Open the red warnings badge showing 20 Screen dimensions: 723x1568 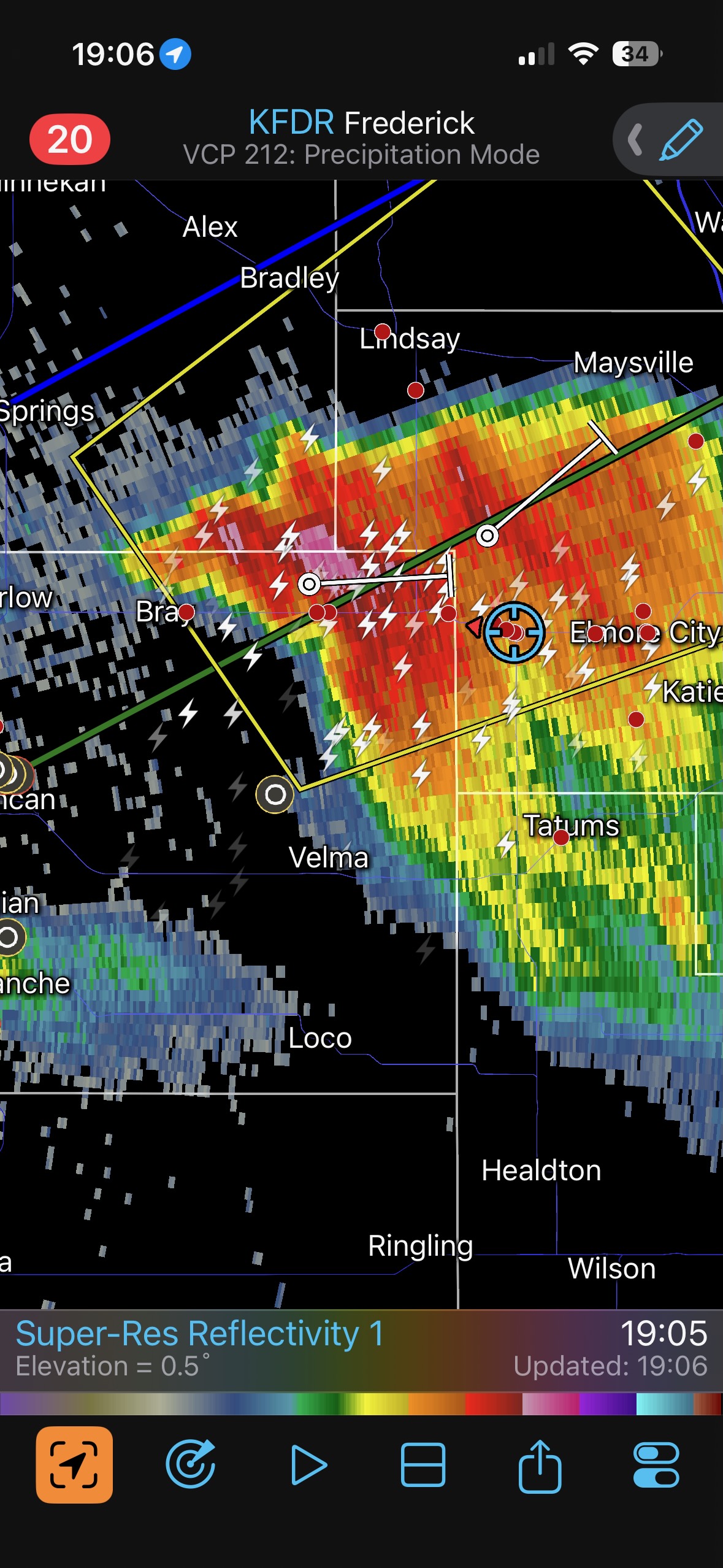pos(70,139)
